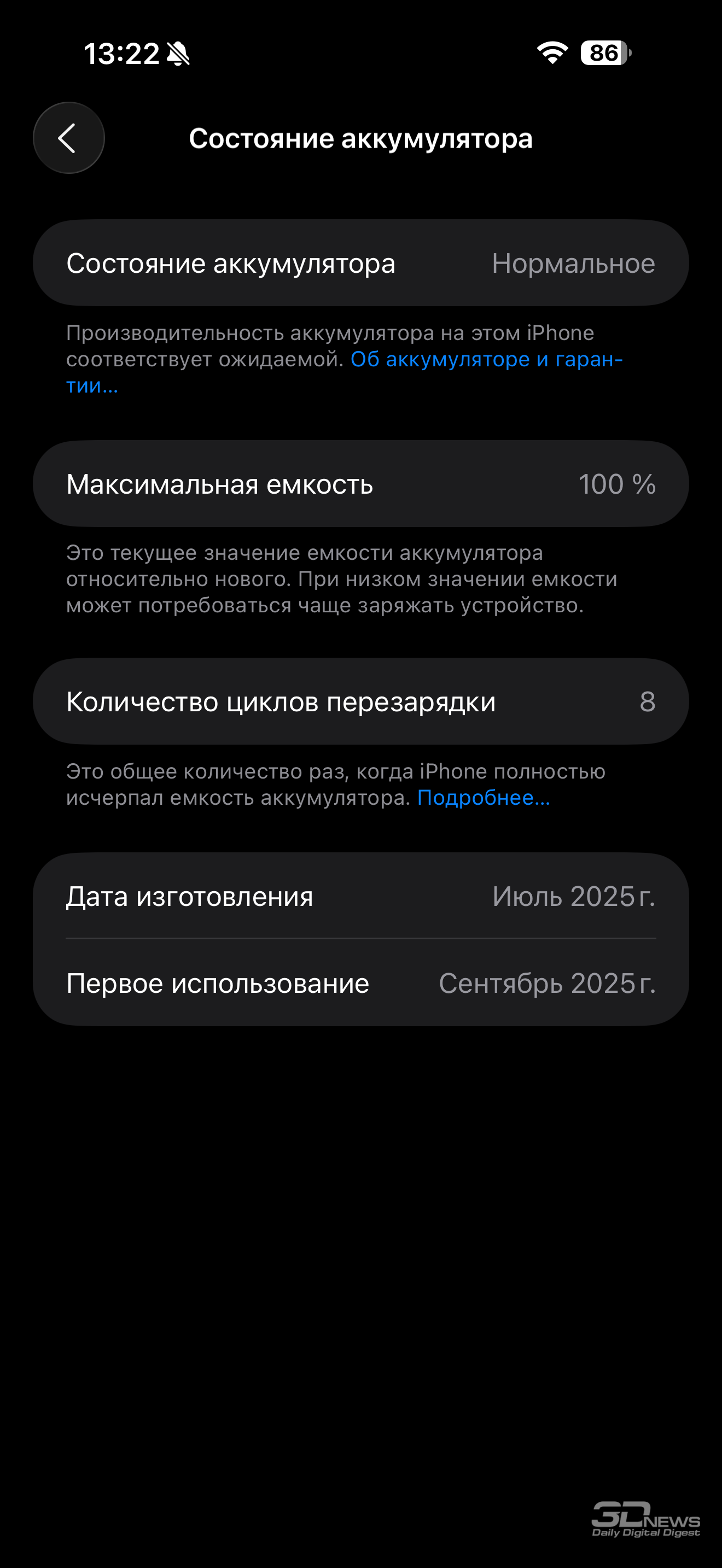The height and width of the screenshot is (1568, 722).
Task: Go back from the battery health screen
Action: tap(68, 138)
